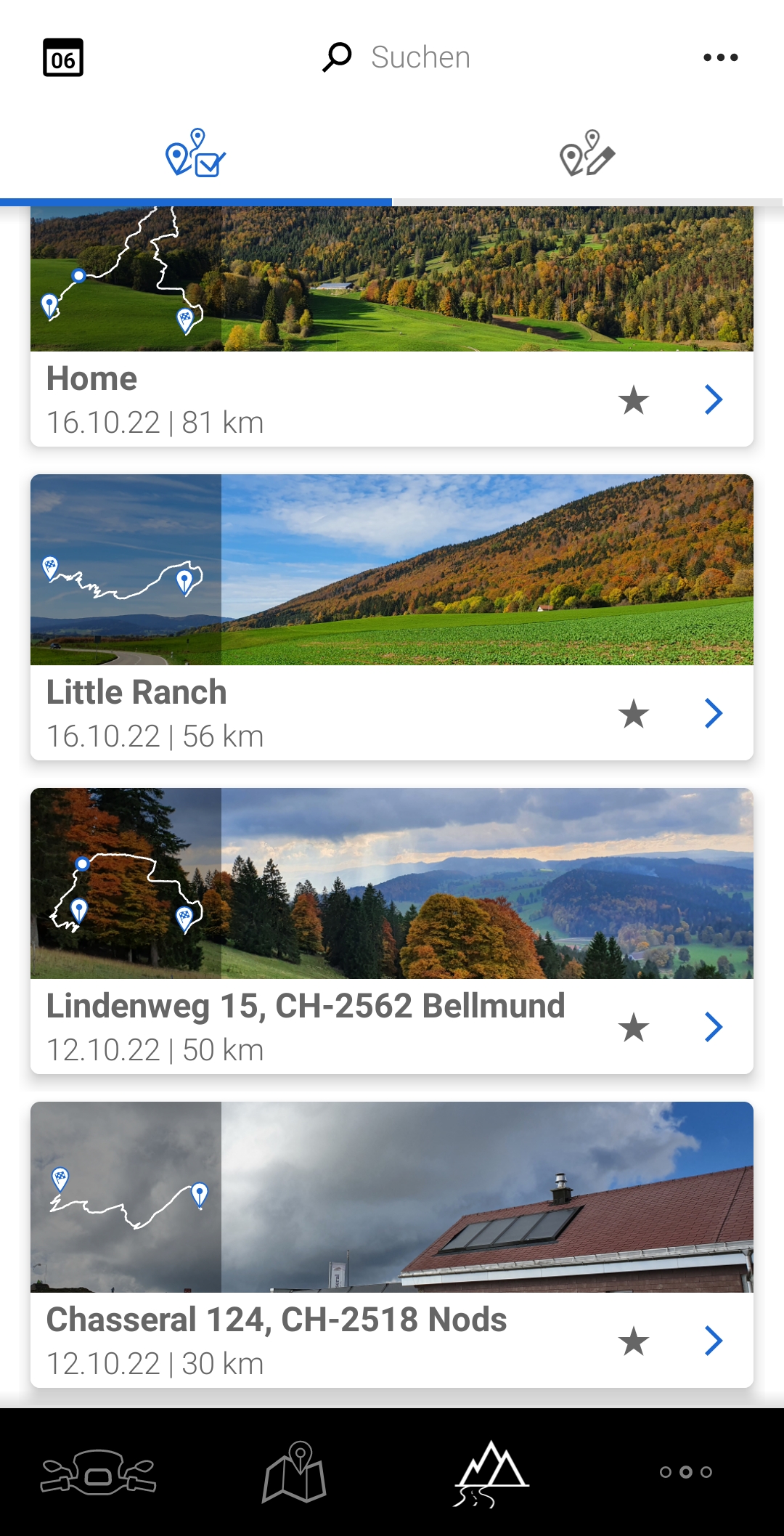Add Chasseral 124 Nods to favorites
Viewport: 784px width, 1536px height.
click(633, 1341)
